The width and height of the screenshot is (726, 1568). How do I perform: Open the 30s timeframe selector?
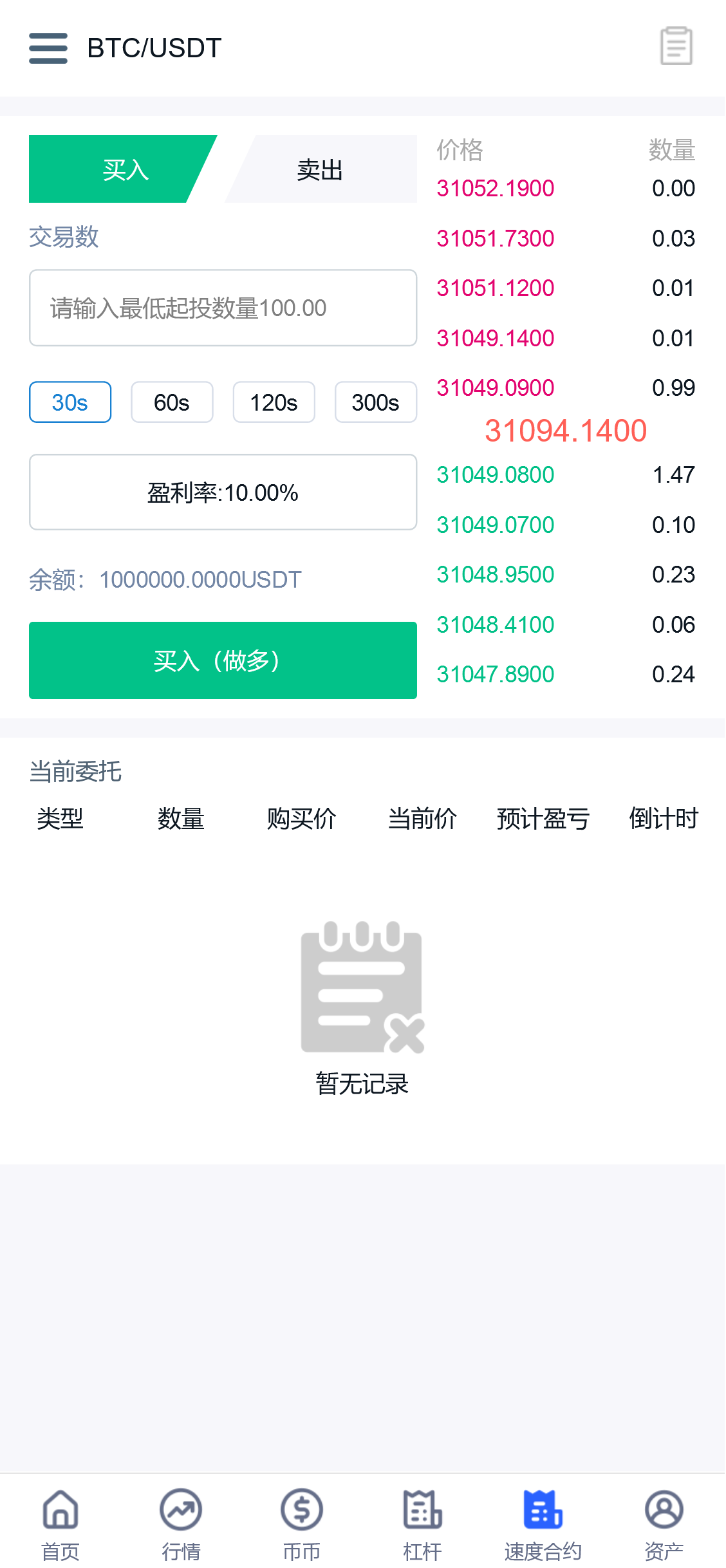(70, 402)
